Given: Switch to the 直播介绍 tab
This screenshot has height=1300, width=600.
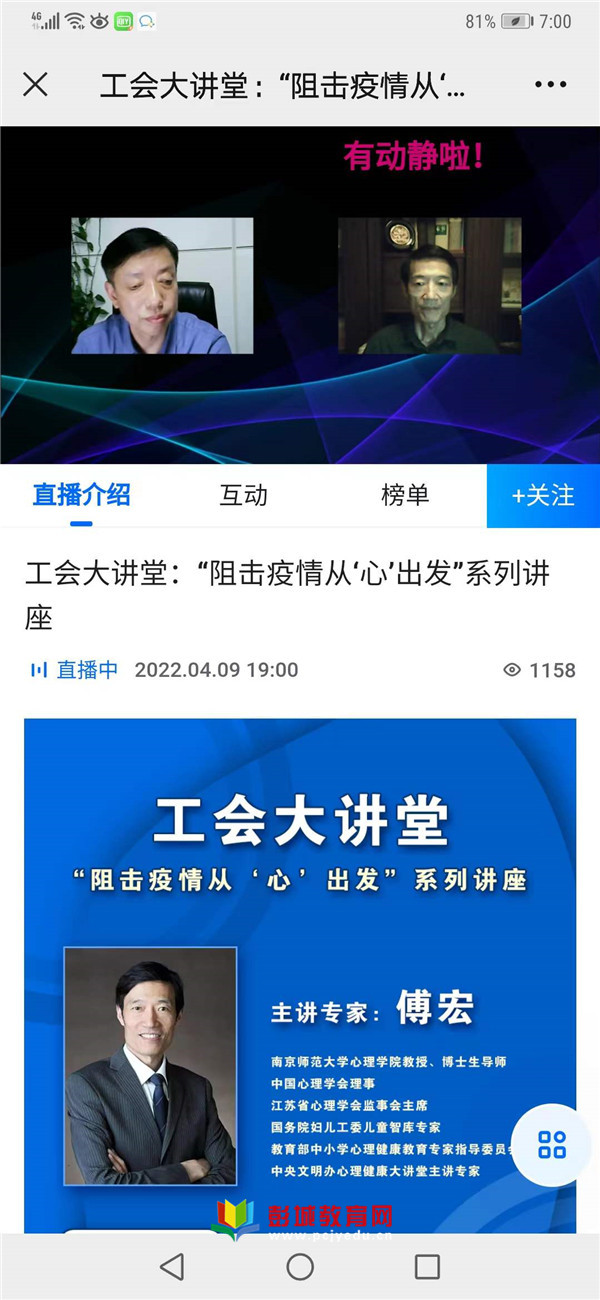Looking at the screenshot, I should pos(81,495).
